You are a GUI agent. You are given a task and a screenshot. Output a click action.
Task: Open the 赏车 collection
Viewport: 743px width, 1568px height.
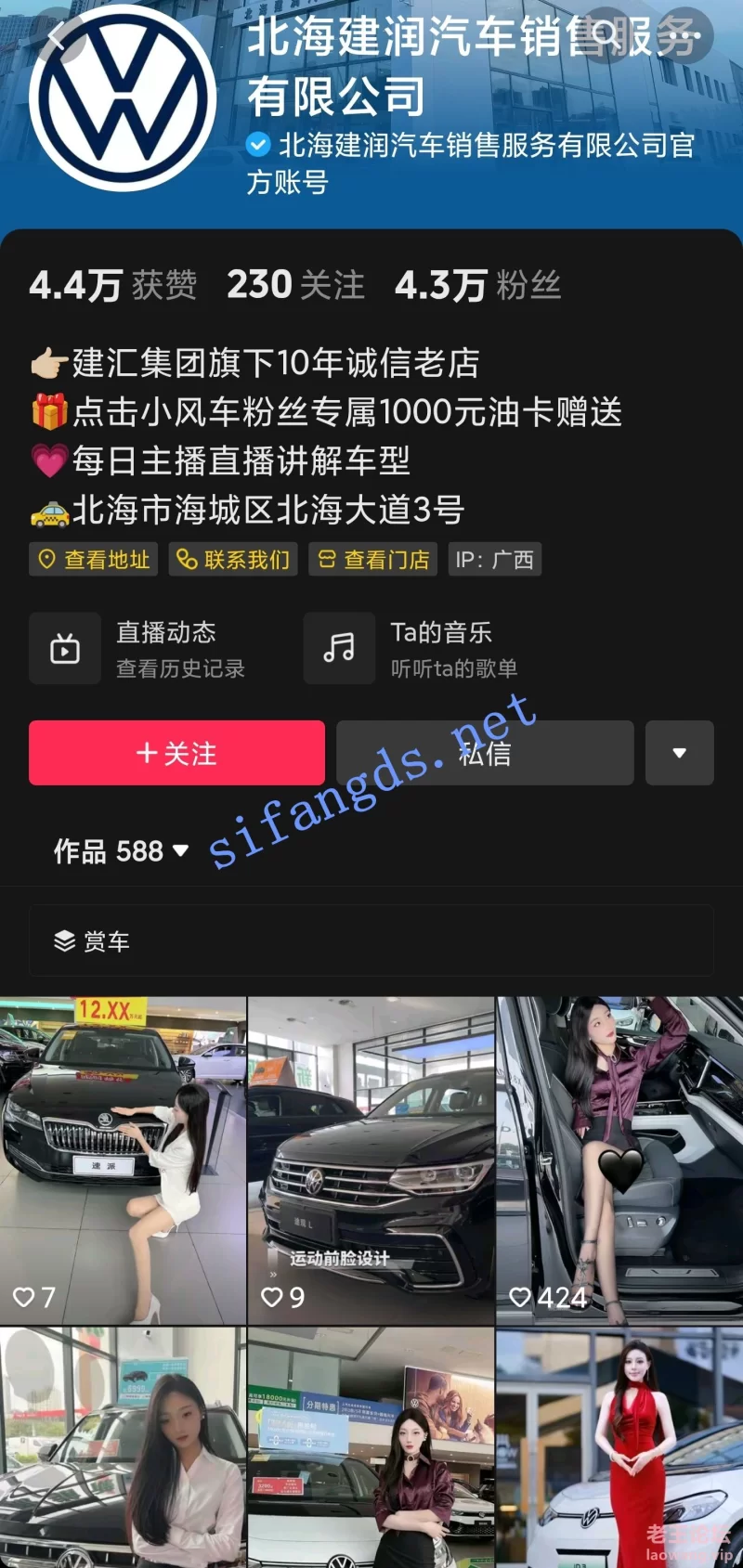click(371, 941)
